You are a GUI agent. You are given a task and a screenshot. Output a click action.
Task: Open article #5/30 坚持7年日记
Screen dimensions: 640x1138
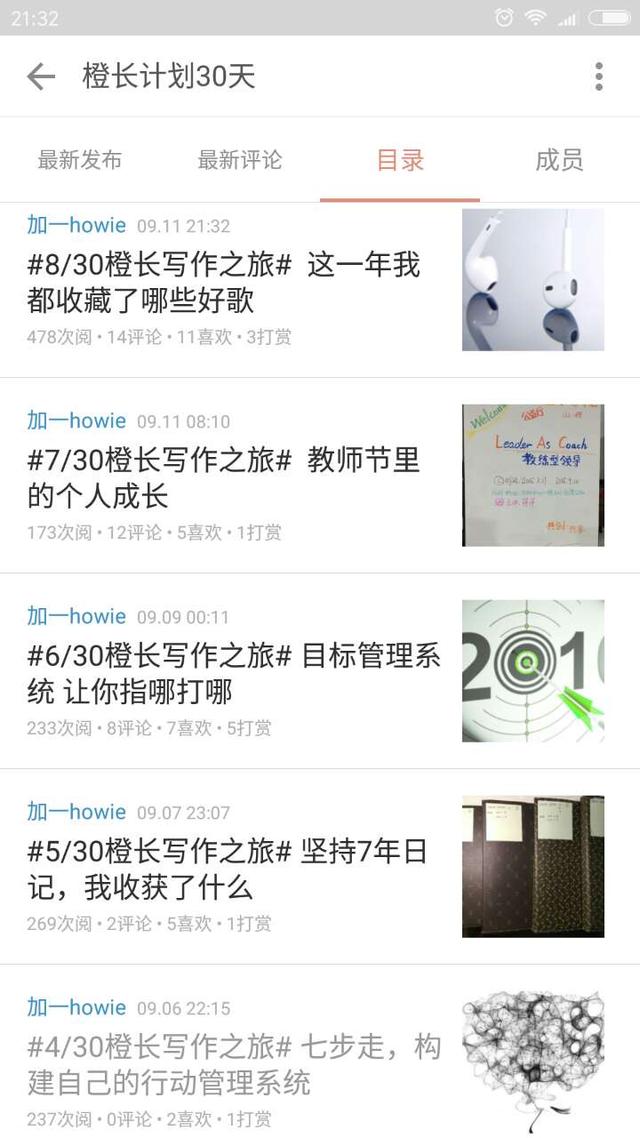click(x=227, y=869)
